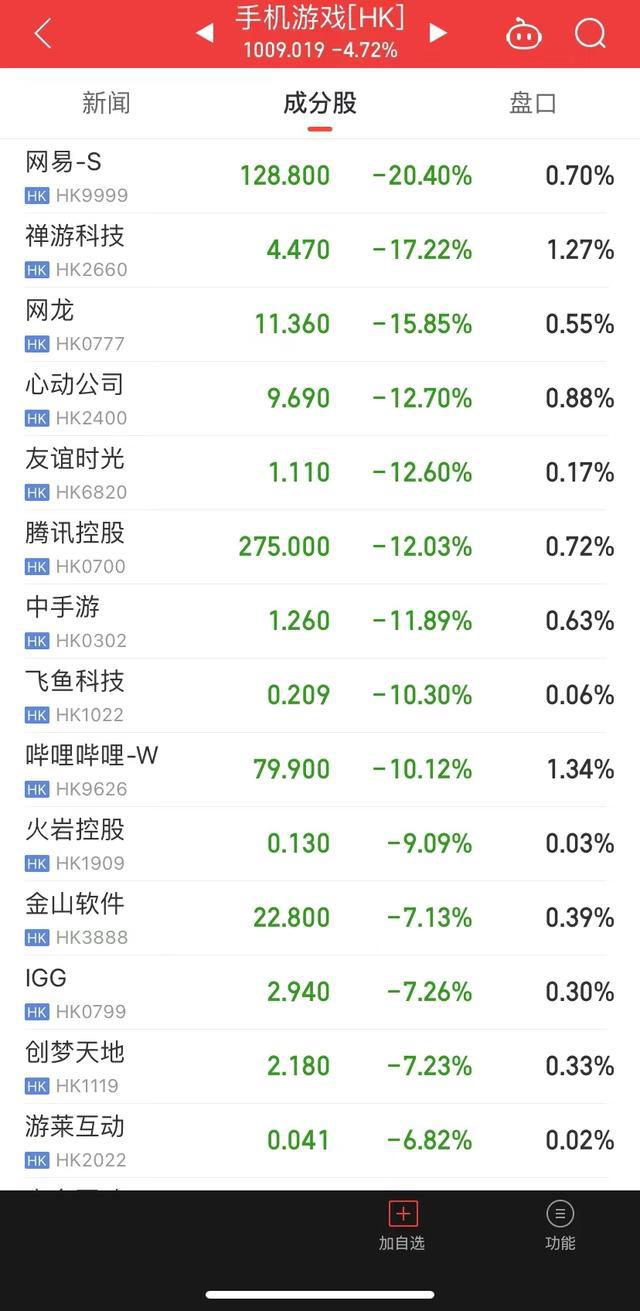
Task: Open the 腾讯控股 stock row
Action: tap(320, 546)
